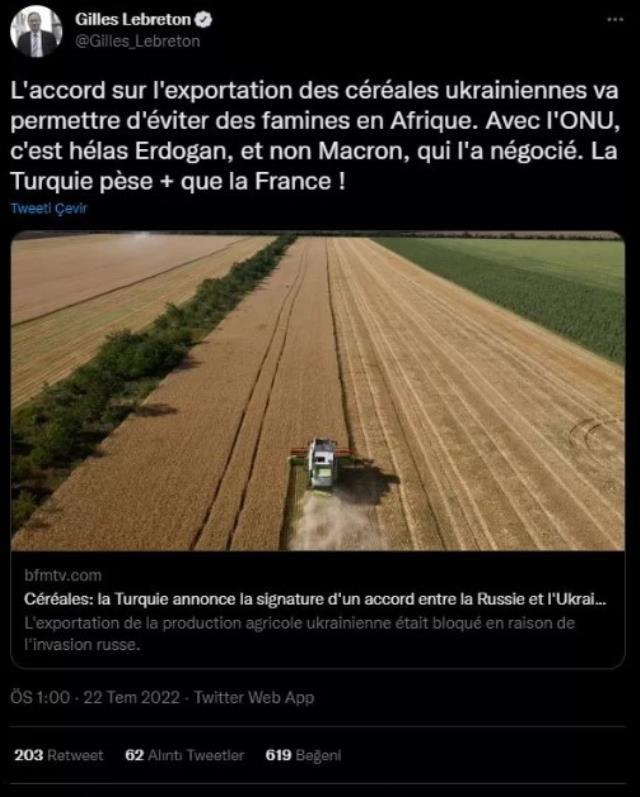Image resolution: width=640 pixels, height=797 pixels.
Task: Tap the Twitter Web App source link
Action: pyautogui.click(x=253, y=697)
